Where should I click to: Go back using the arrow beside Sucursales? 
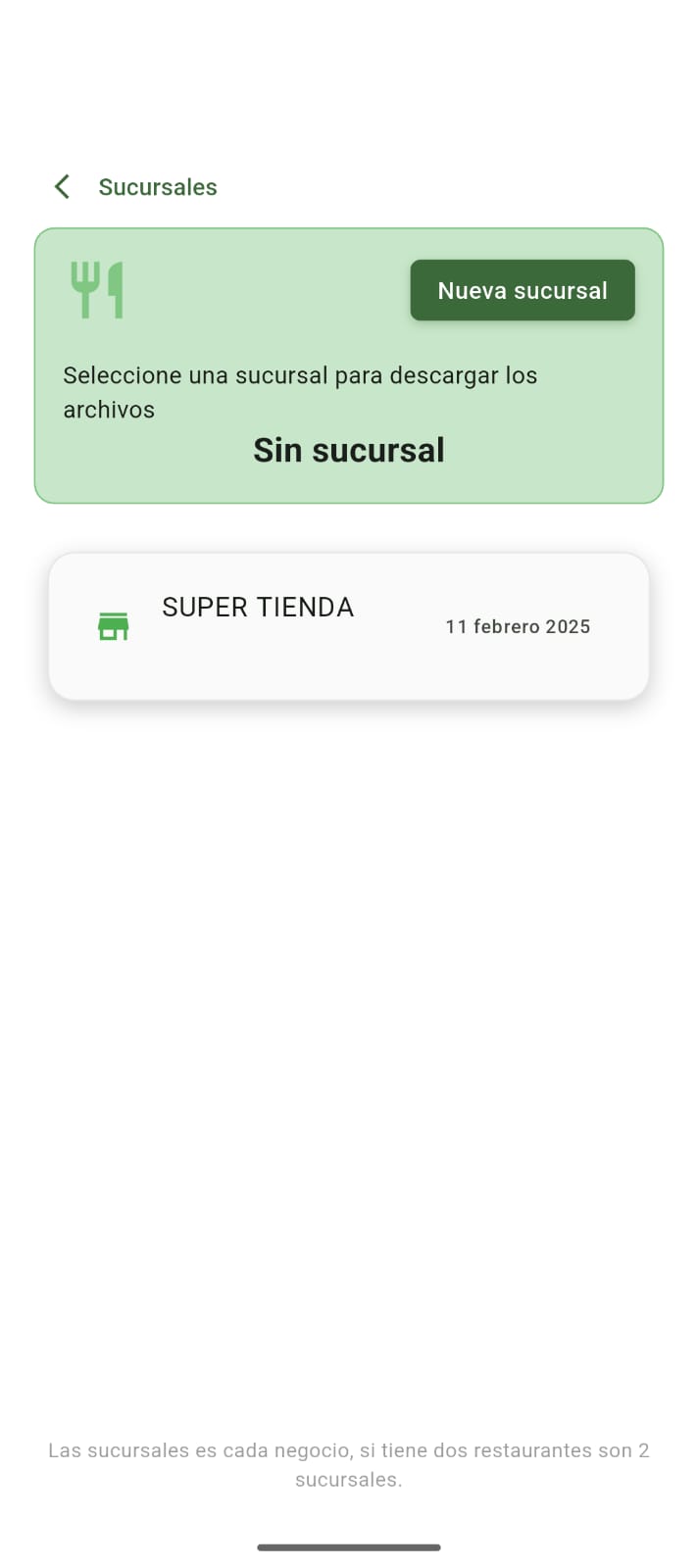click(62, 187)
